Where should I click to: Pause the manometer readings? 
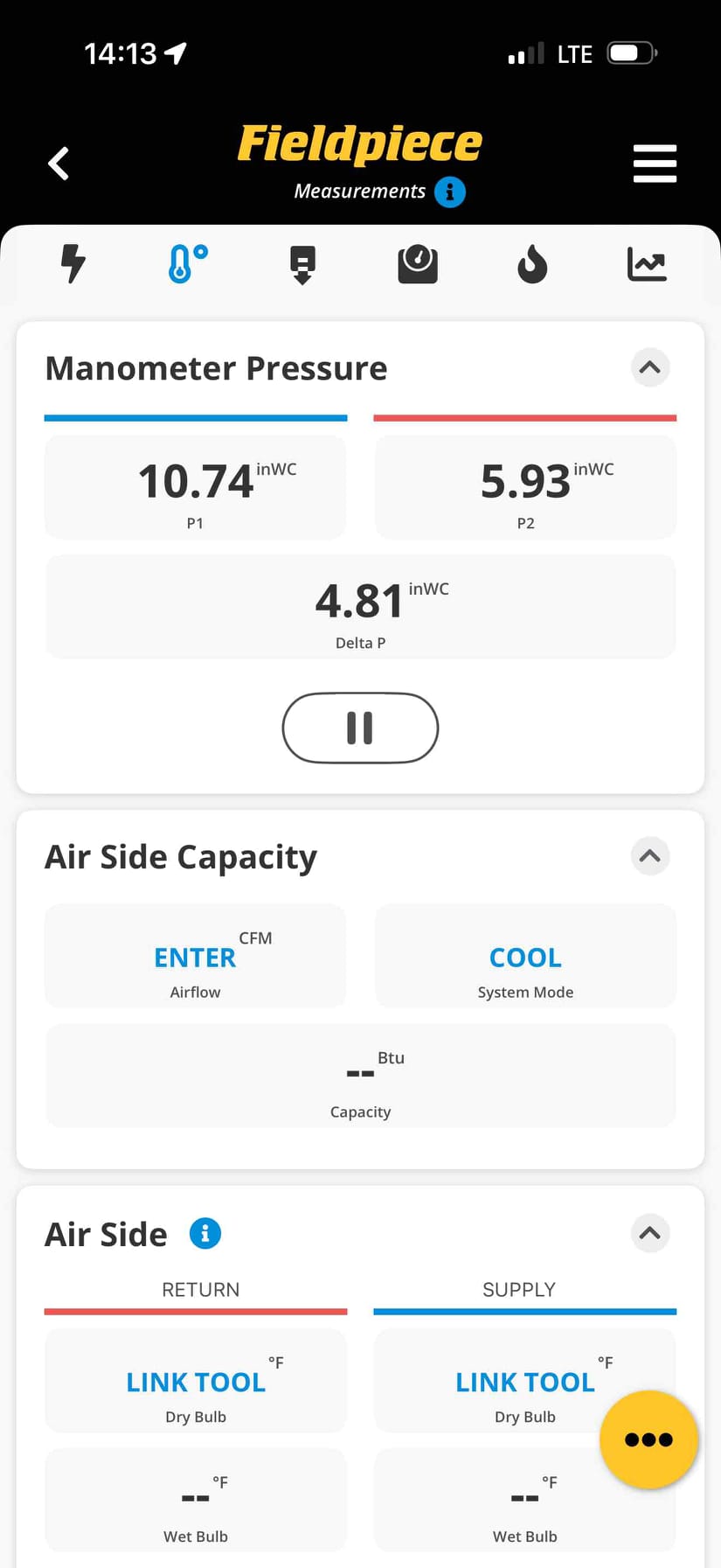(360, 728)
